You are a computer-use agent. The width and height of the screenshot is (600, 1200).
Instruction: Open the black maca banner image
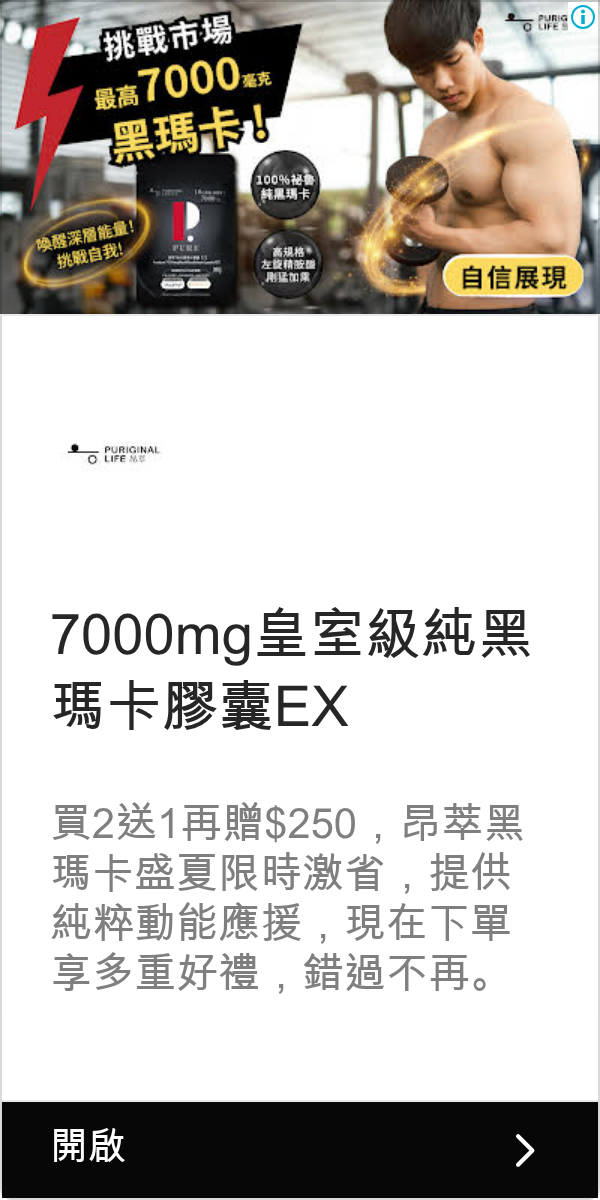tap(300, 157)
